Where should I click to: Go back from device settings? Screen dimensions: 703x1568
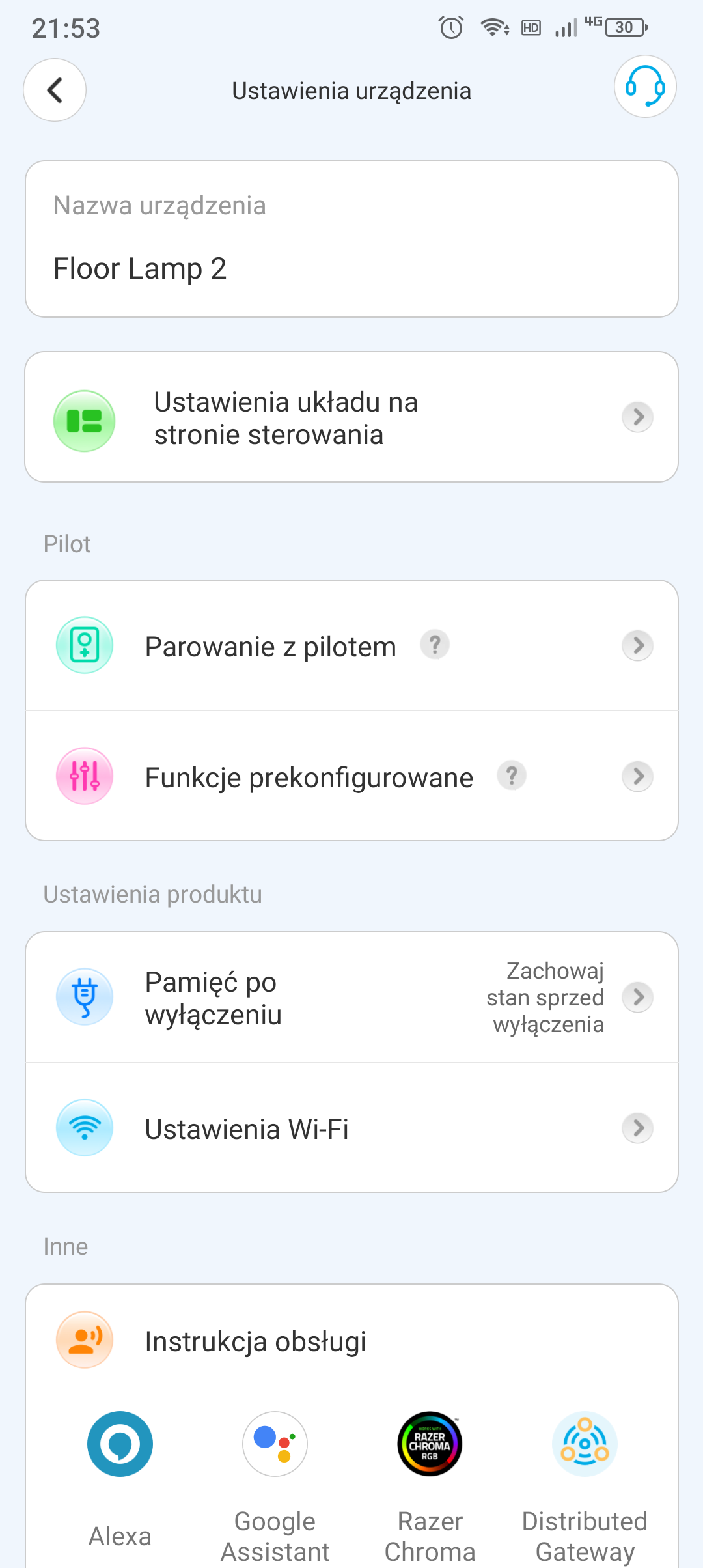click(x=55, y=90)
